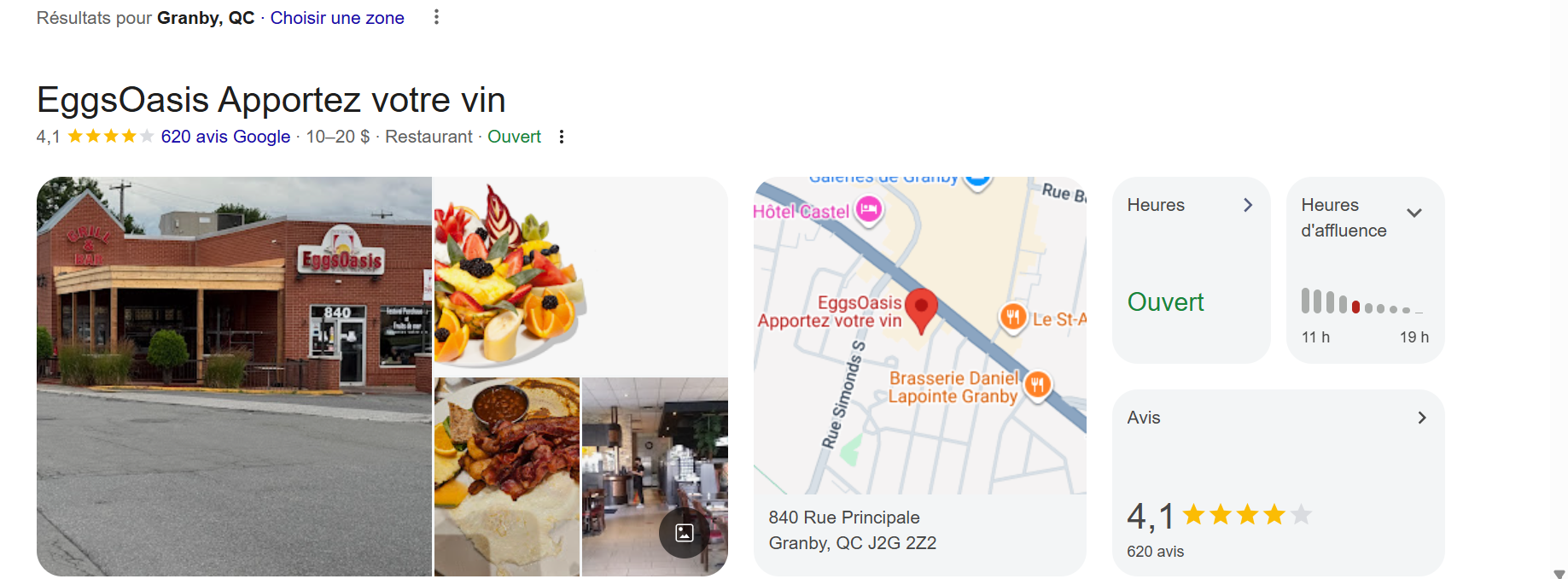This screenshot has height=579, width=1568.
Task: Open the 620 avis Google link
Action: [x=225, y=137]
